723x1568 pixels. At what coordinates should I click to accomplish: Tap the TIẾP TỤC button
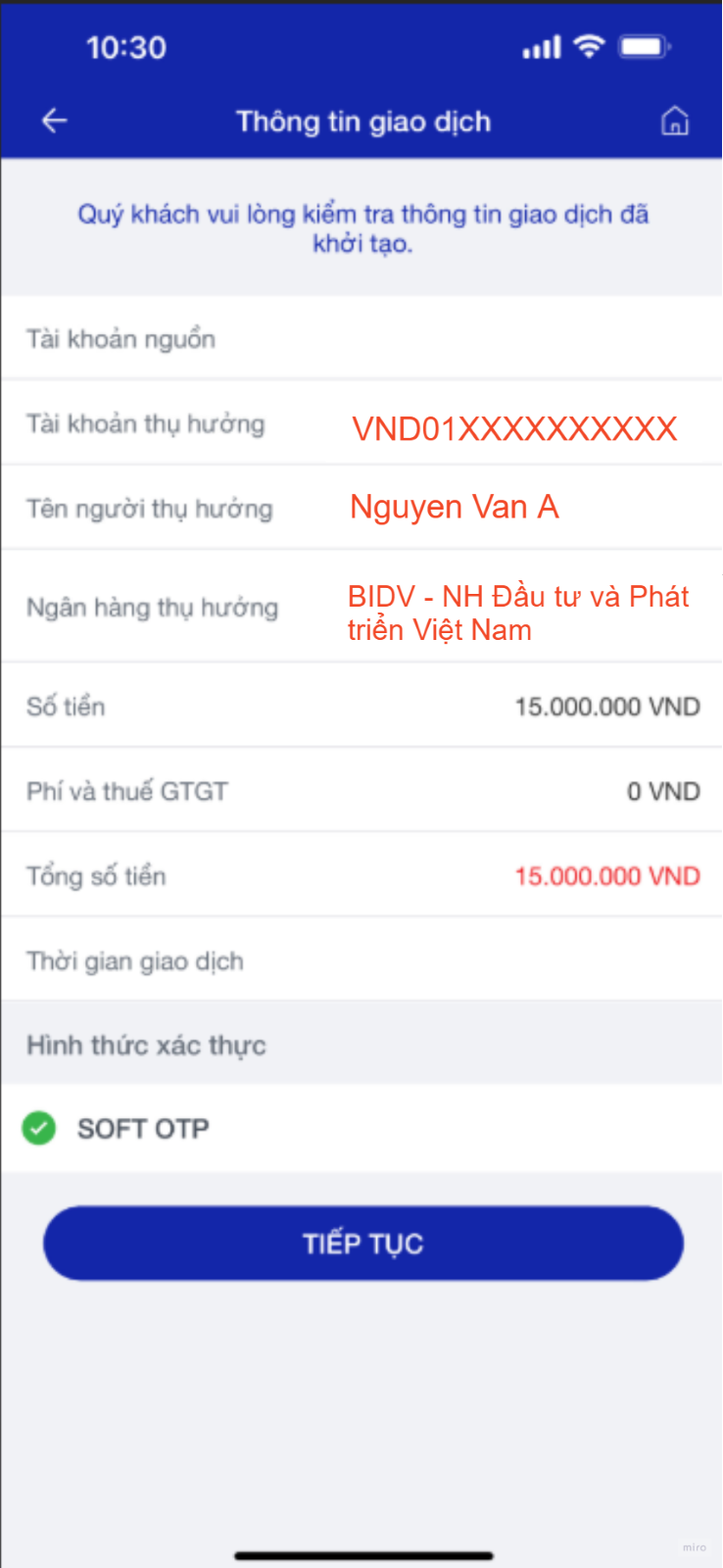click(x=362, y=1243)
